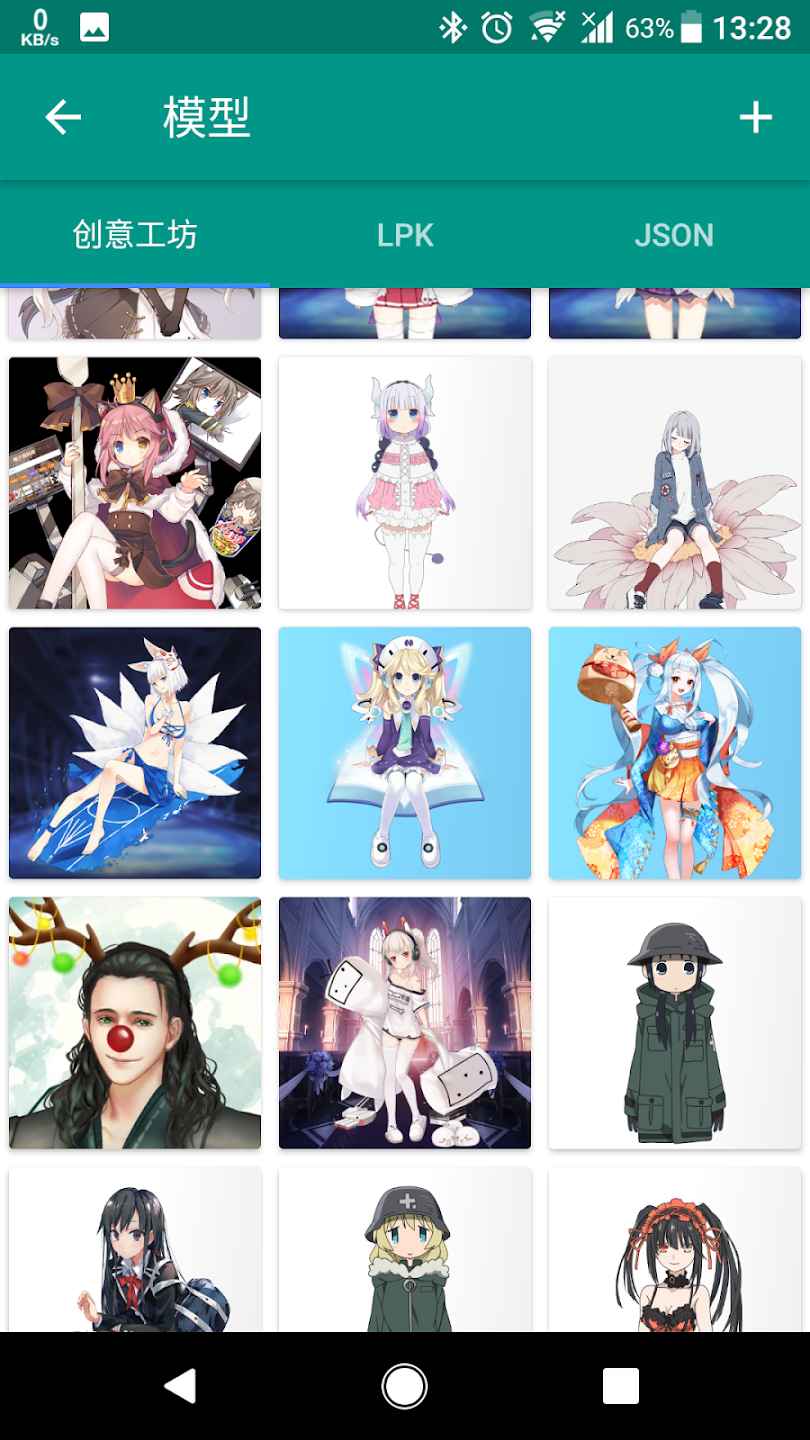Open the blonde girl with cross helmet model

click(x=405, y=1250)
